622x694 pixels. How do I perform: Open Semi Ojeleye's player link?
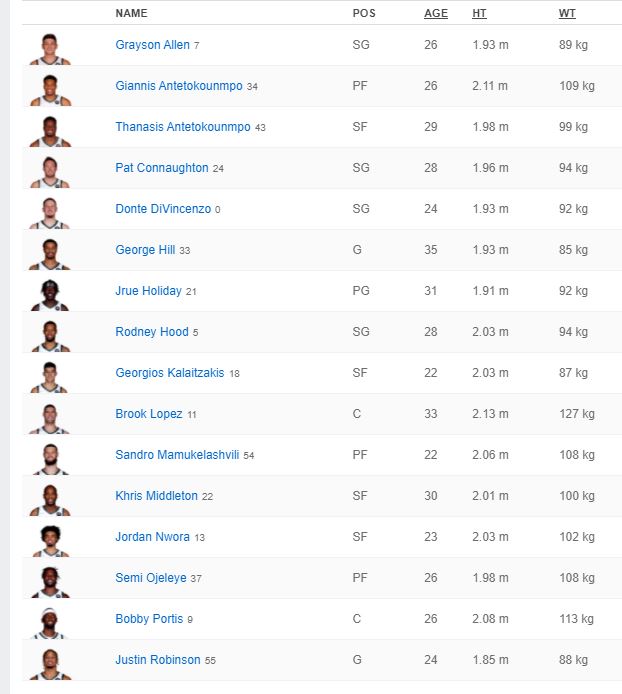pos(151,578)
